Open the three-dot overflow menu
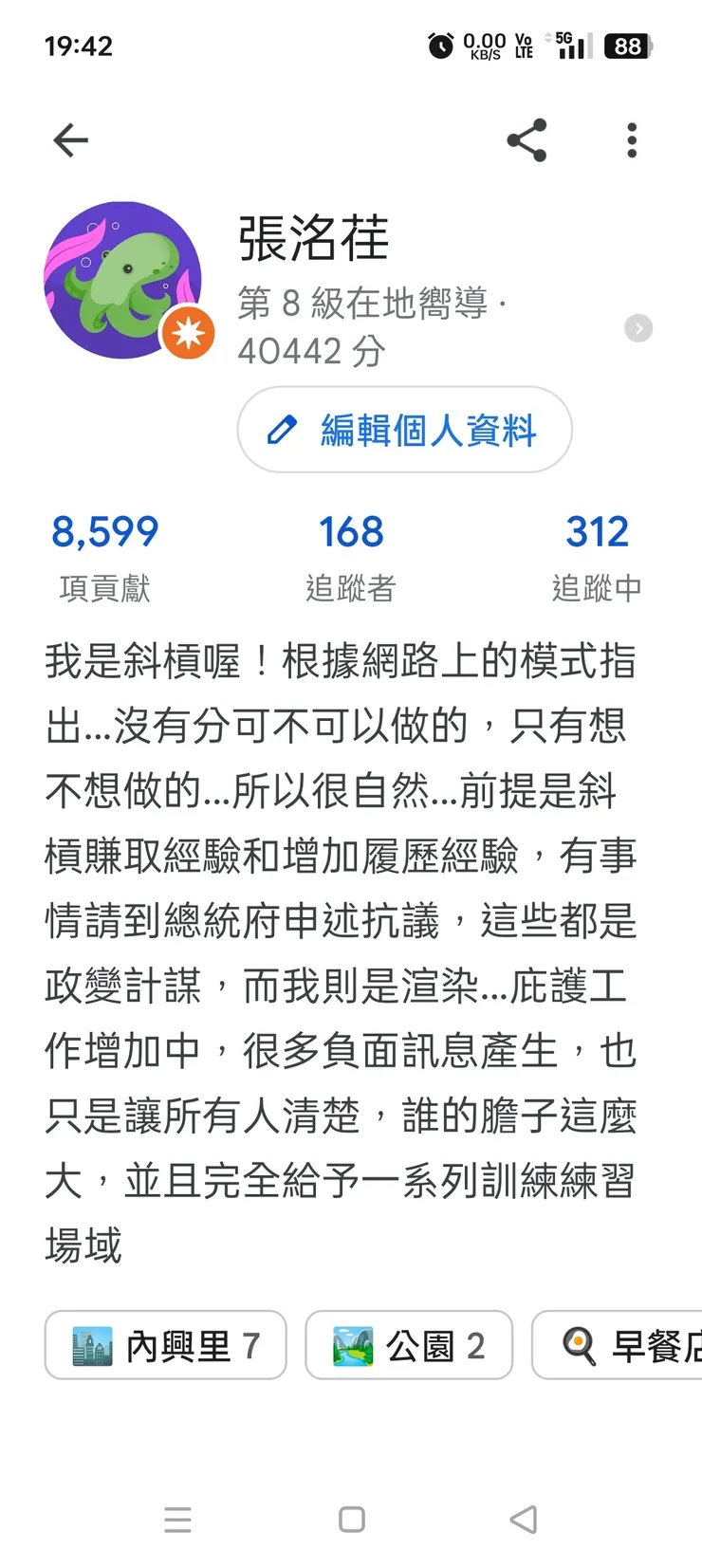Image resolution: width=702 pixels, height=1568 pixels. click(x=631, y=139)
